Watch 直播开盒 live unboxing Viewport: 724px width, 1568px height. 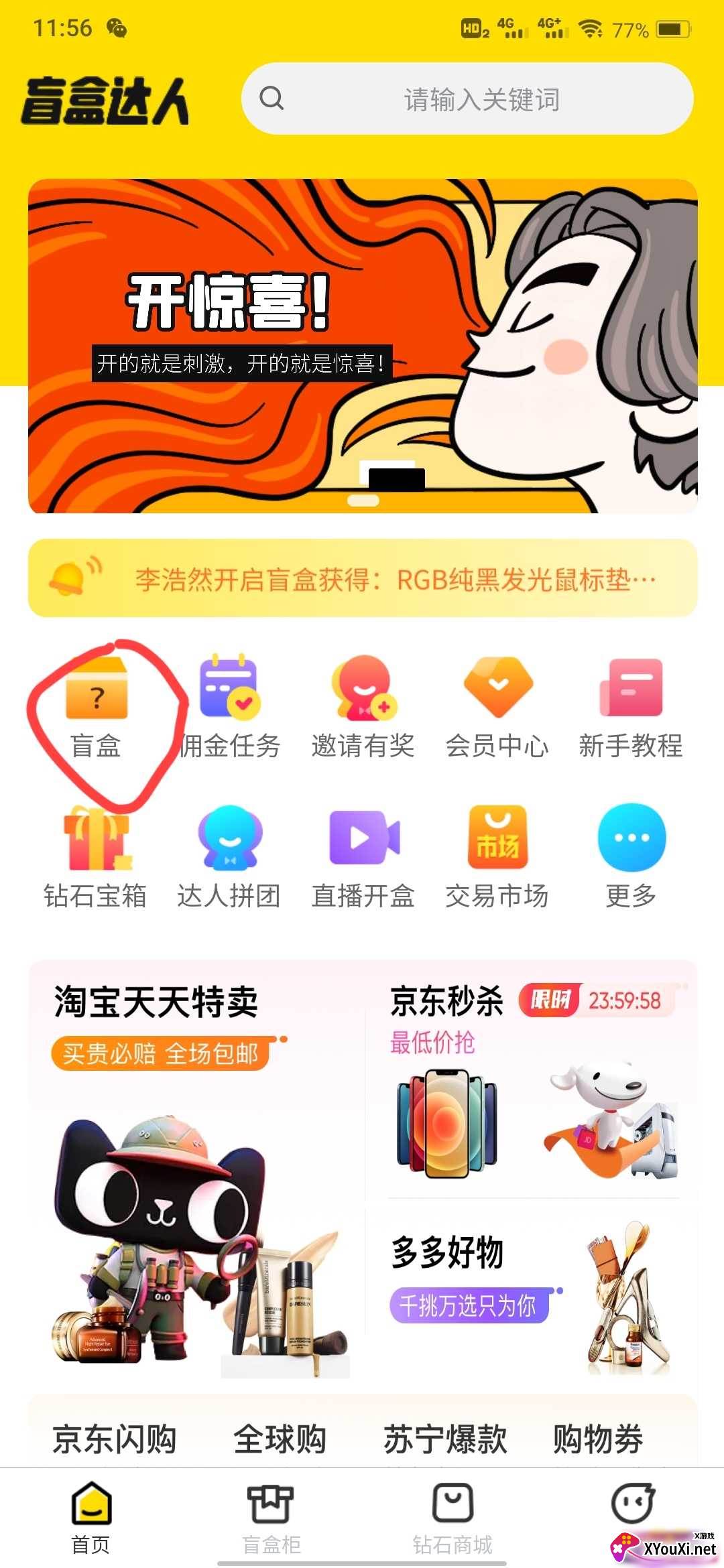[363, 858]
